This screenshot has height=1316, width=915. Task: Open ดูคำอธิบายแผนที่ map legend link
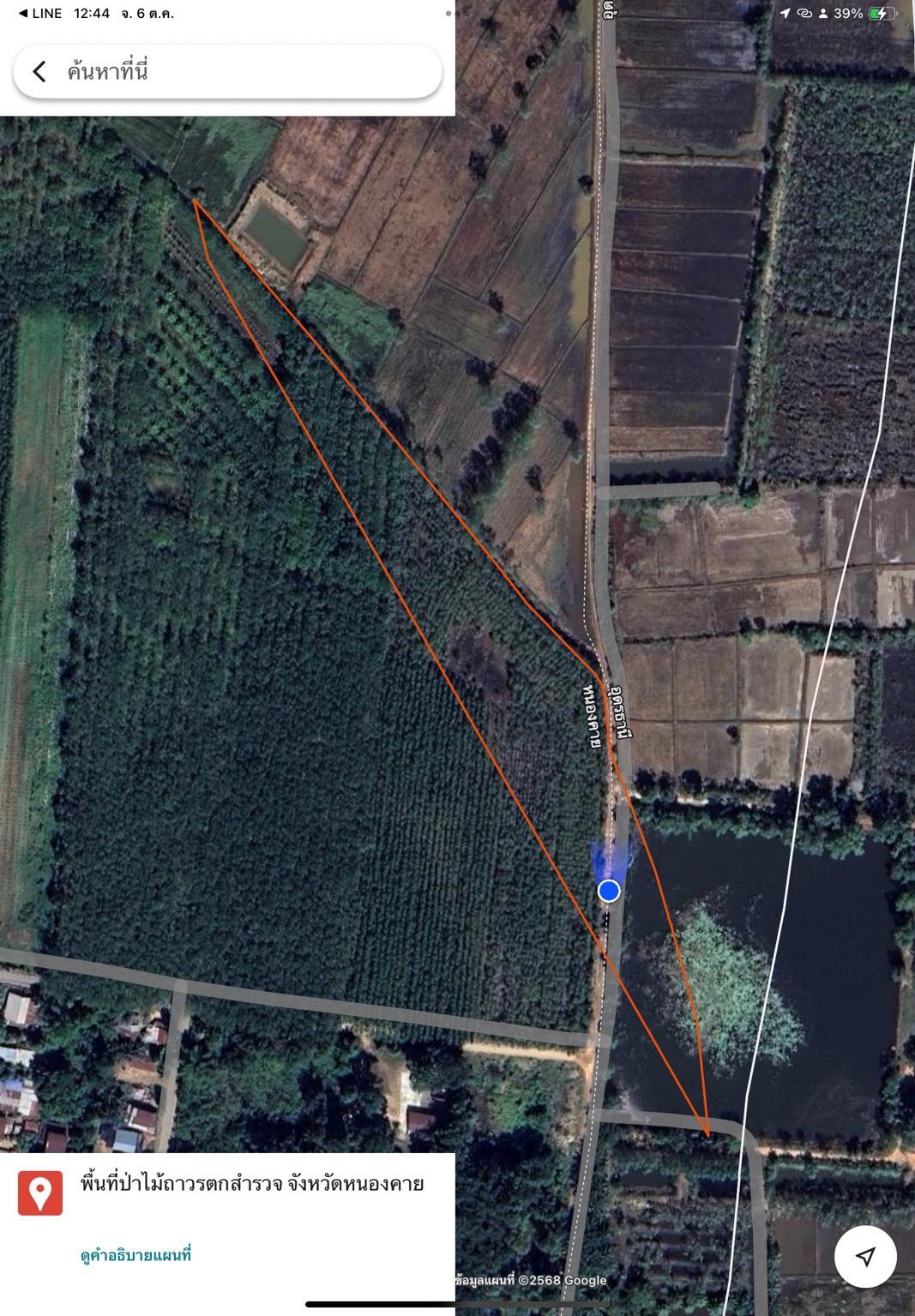tap(135, 1256)
